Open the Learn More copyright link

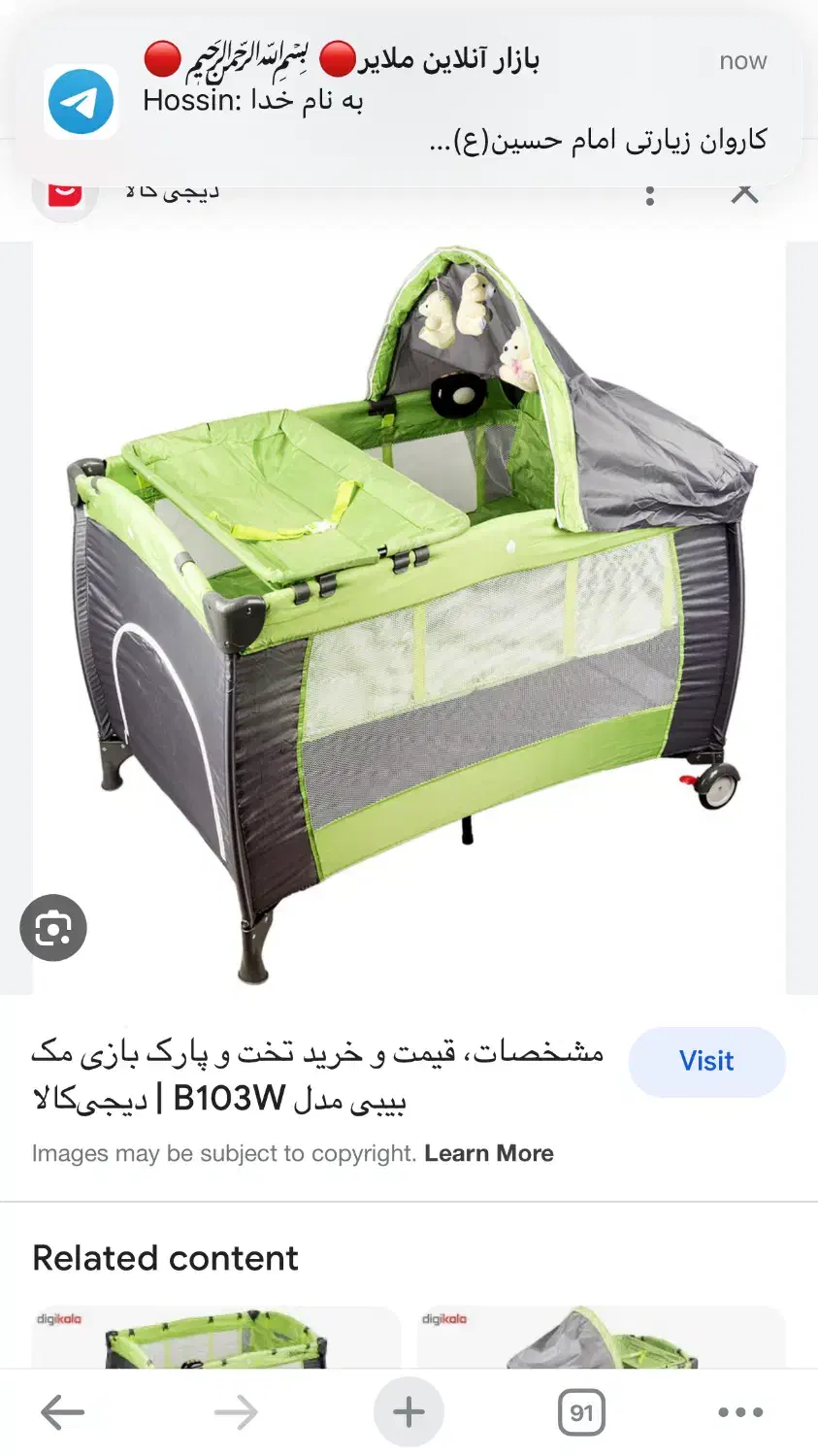tap(488, 1153)
